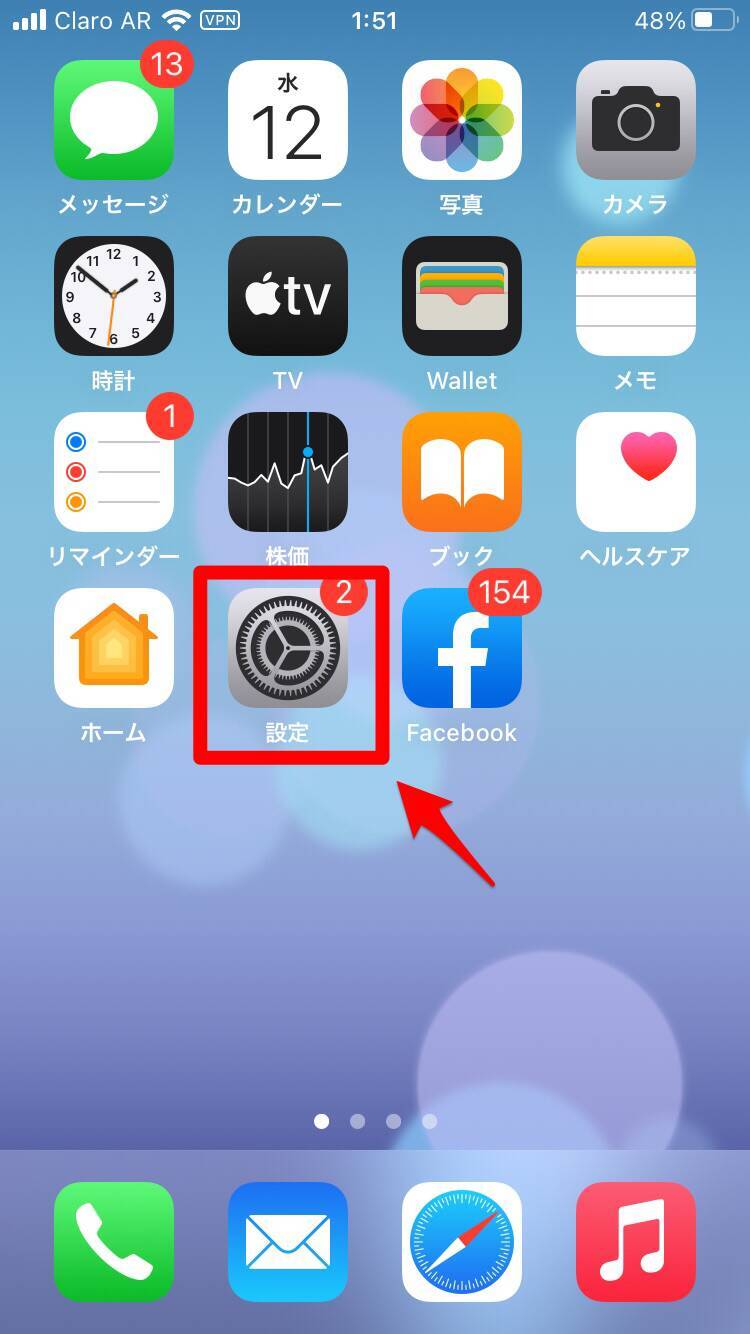
Task: Launch the ヘルスケア app
Action: [x=636, y=472]
